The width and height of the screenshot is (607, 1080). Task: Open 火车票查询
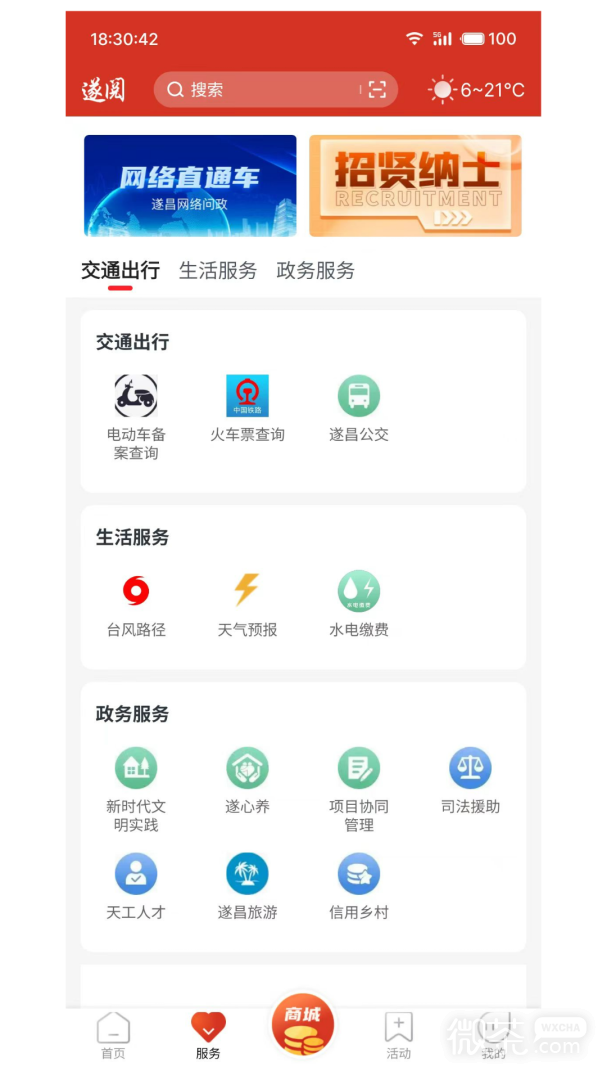tap(247, 408)
